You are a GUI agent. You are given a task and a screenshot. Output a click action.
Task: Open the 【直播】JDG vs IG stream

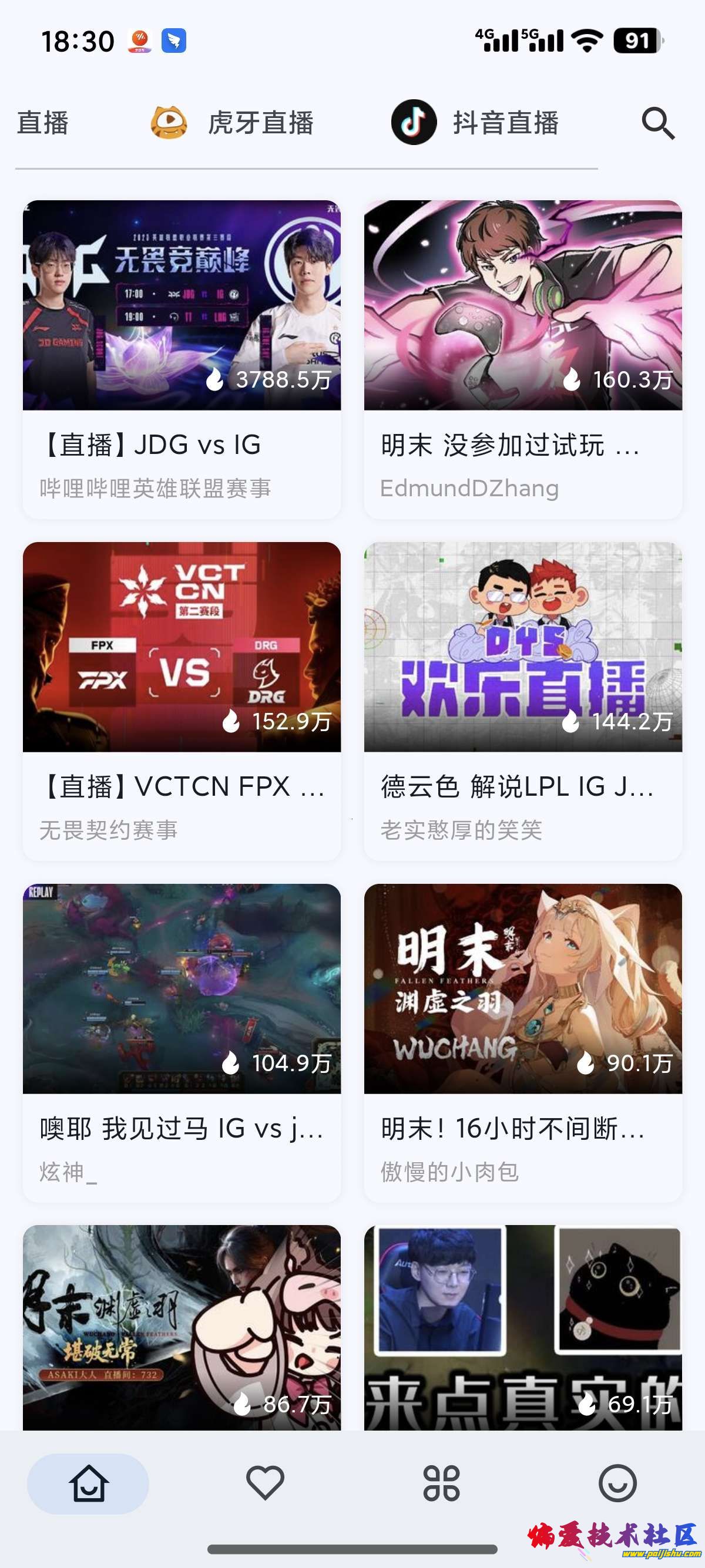tap(182, 359)
